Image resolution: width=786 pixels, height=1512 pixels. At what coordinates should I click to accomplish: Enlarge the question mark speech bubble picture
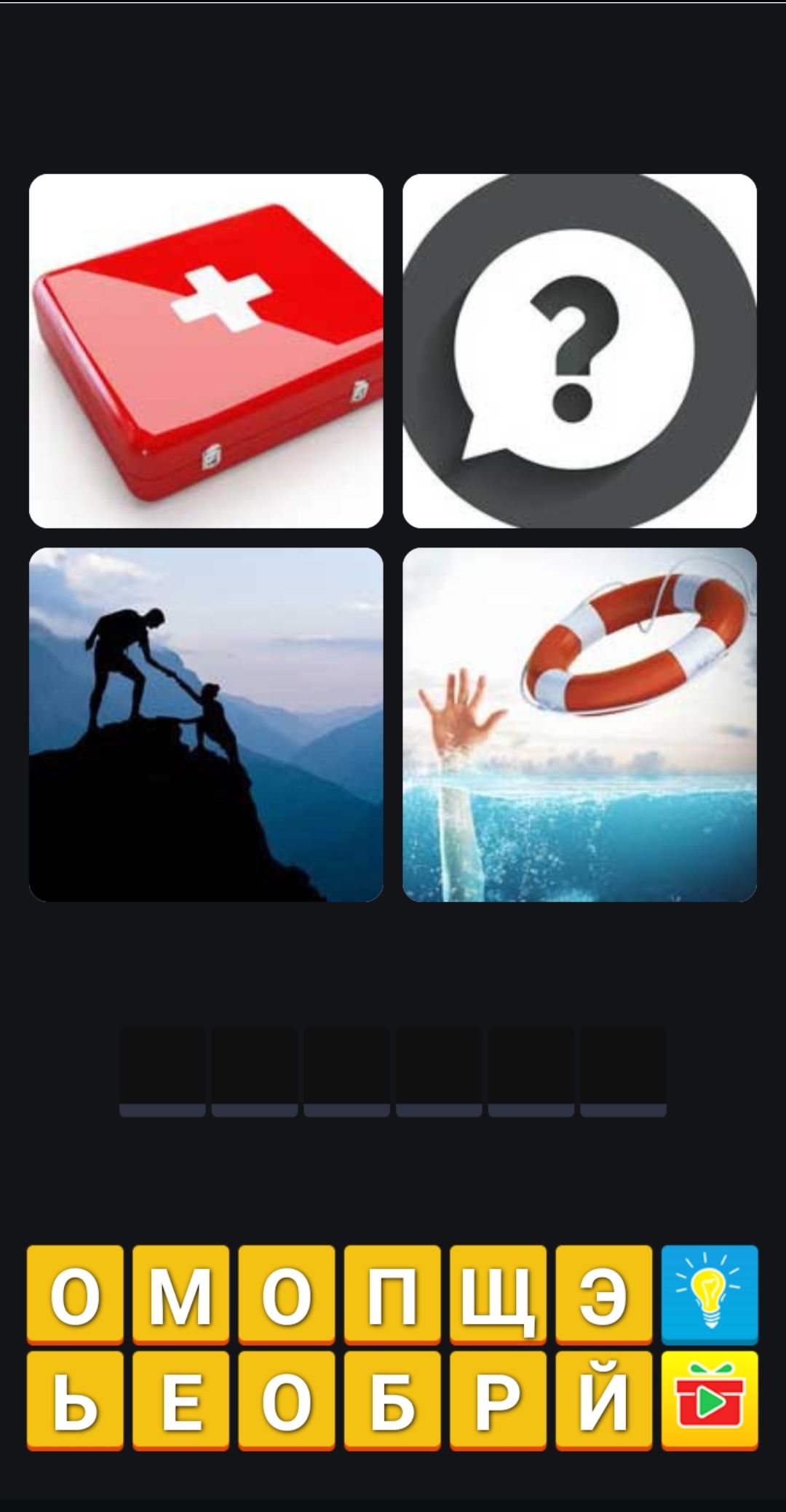point(579,351)
